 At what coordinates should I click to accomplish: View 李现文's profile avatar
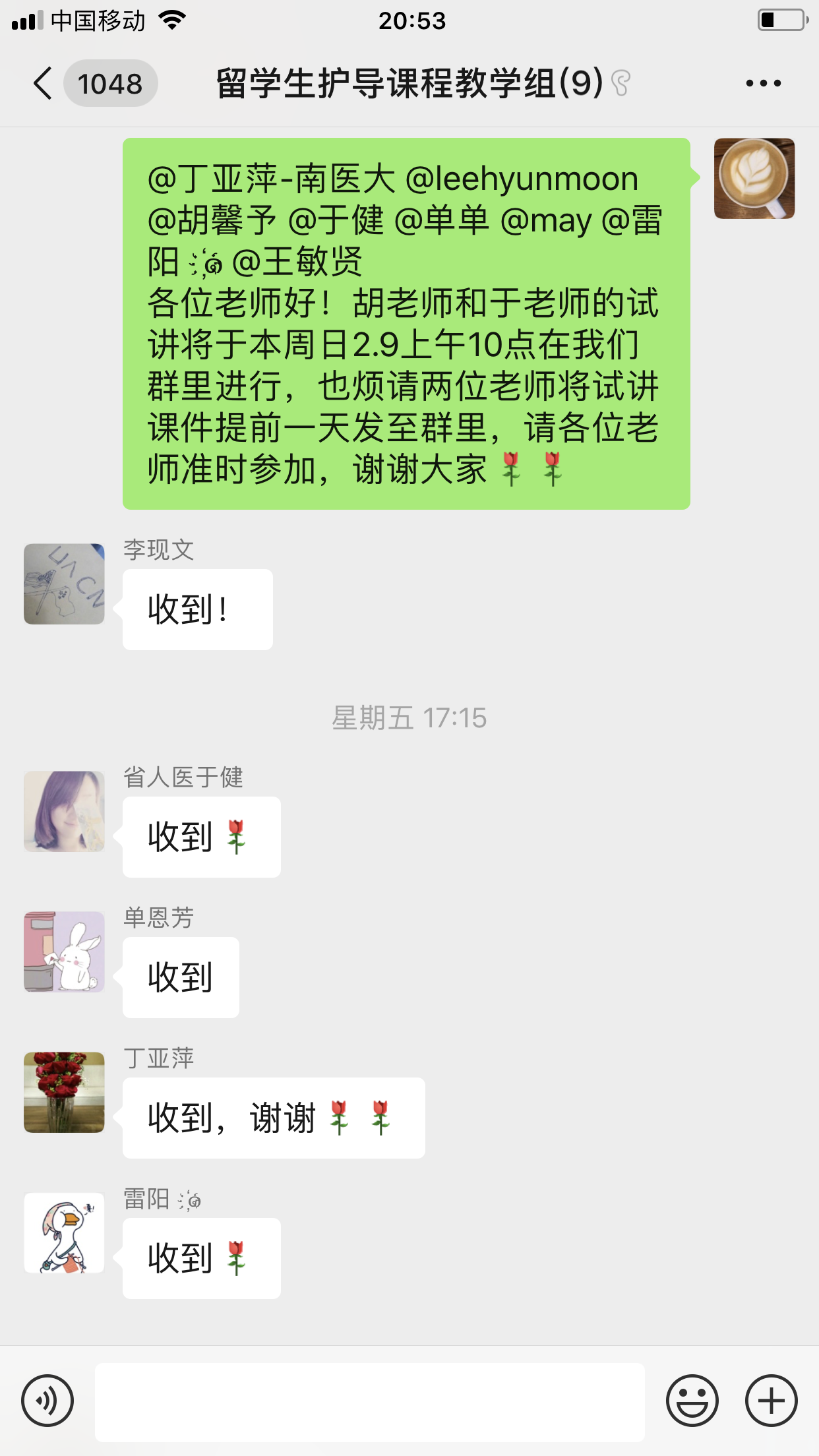click(x=64, y=584)
